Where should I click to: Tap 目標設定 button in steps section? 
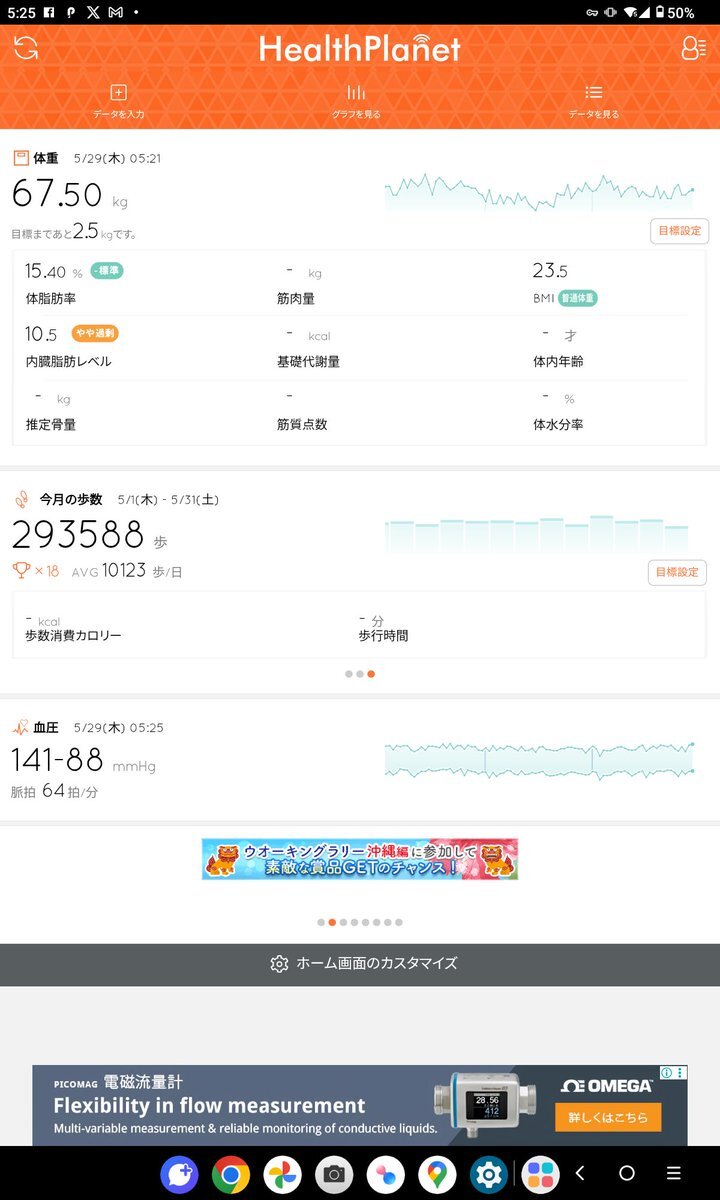pos(677,572)
